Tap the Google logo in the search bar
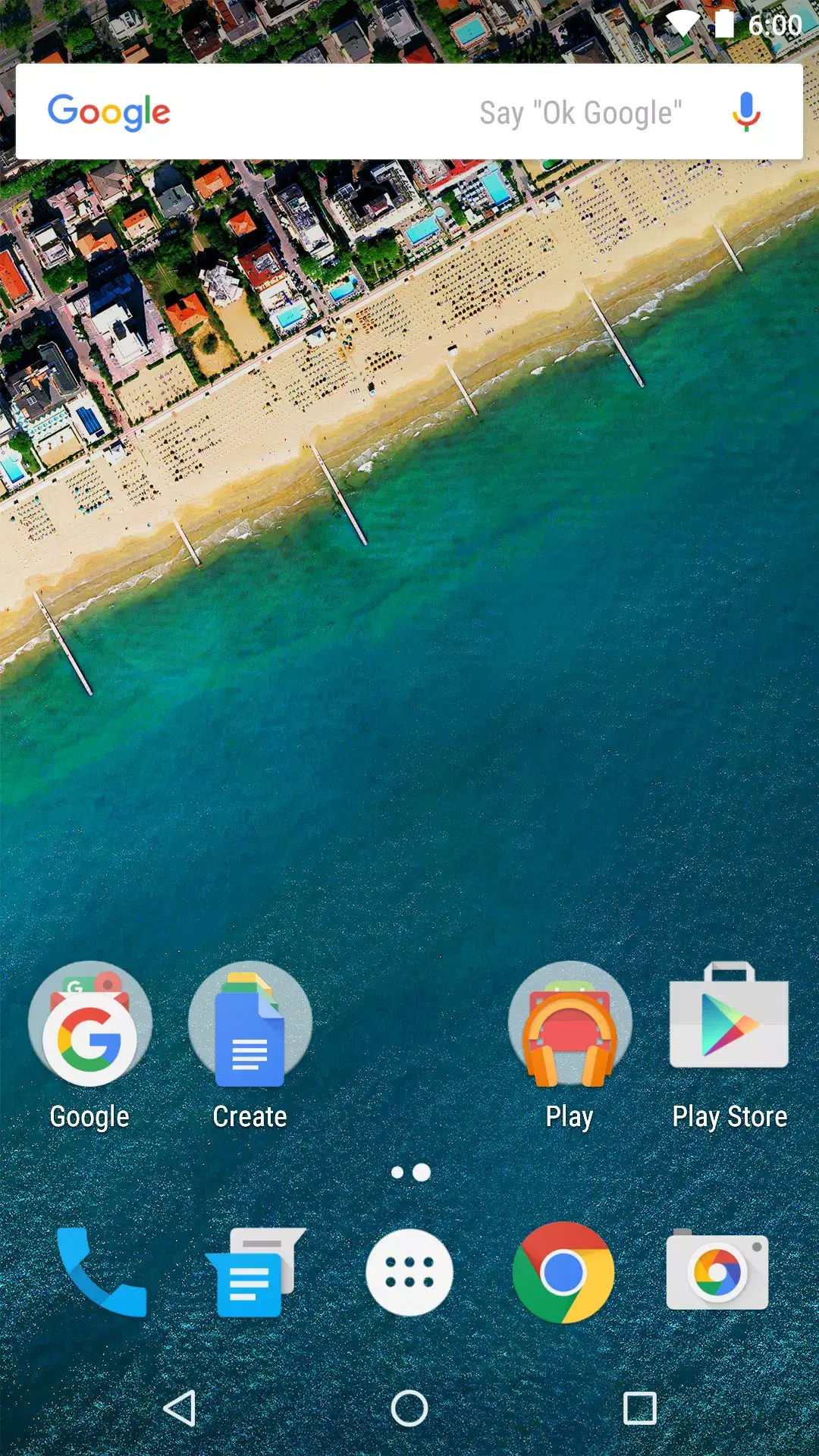 [108, 113]
